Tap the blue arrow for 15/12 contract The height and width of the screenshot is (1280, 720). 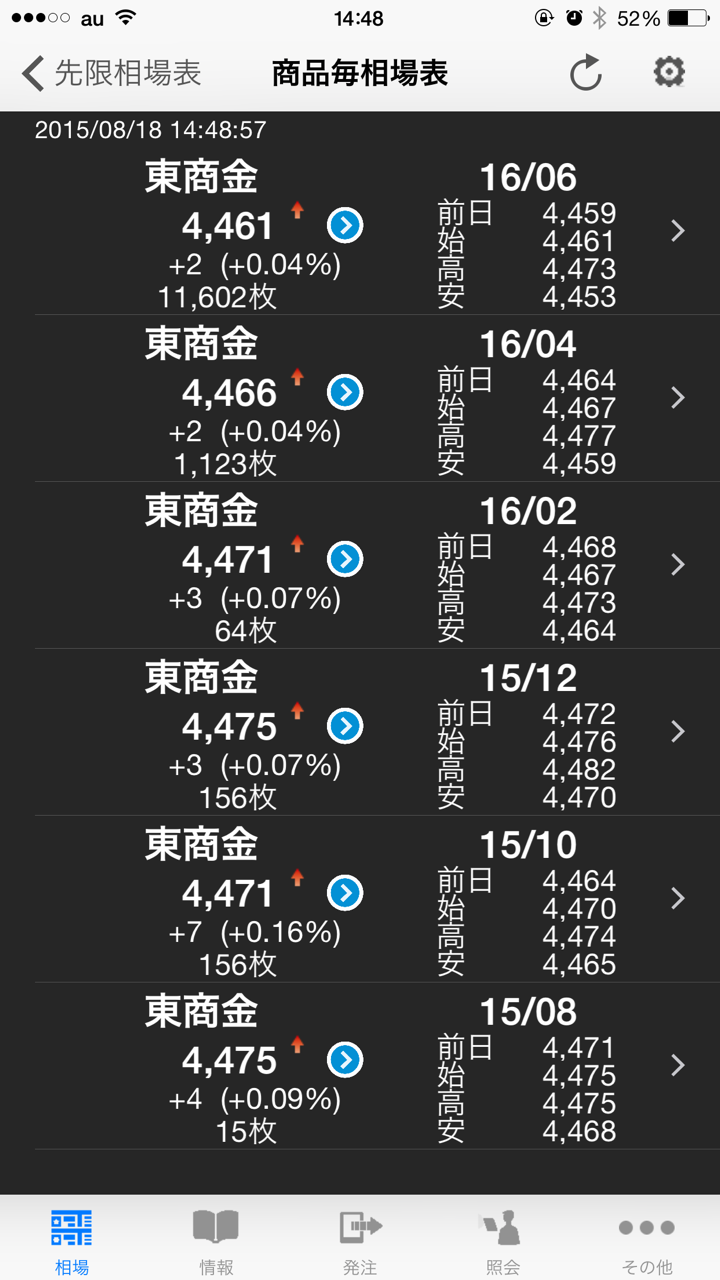[345, 727]
